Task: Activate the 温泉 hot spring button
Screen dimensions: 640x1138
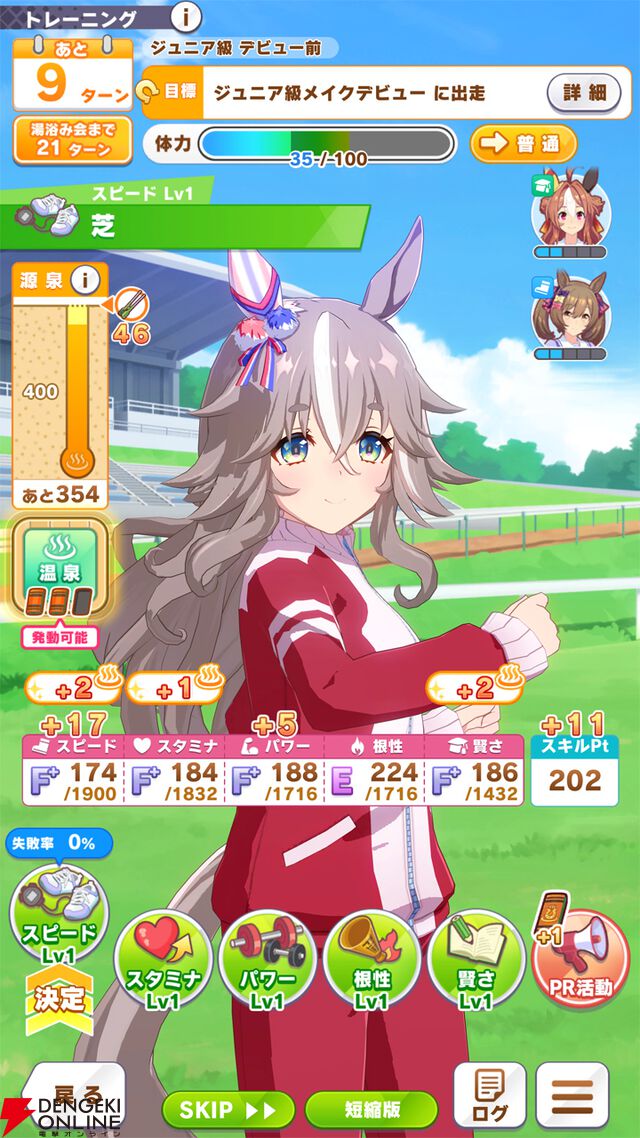Action: [60, 566]
